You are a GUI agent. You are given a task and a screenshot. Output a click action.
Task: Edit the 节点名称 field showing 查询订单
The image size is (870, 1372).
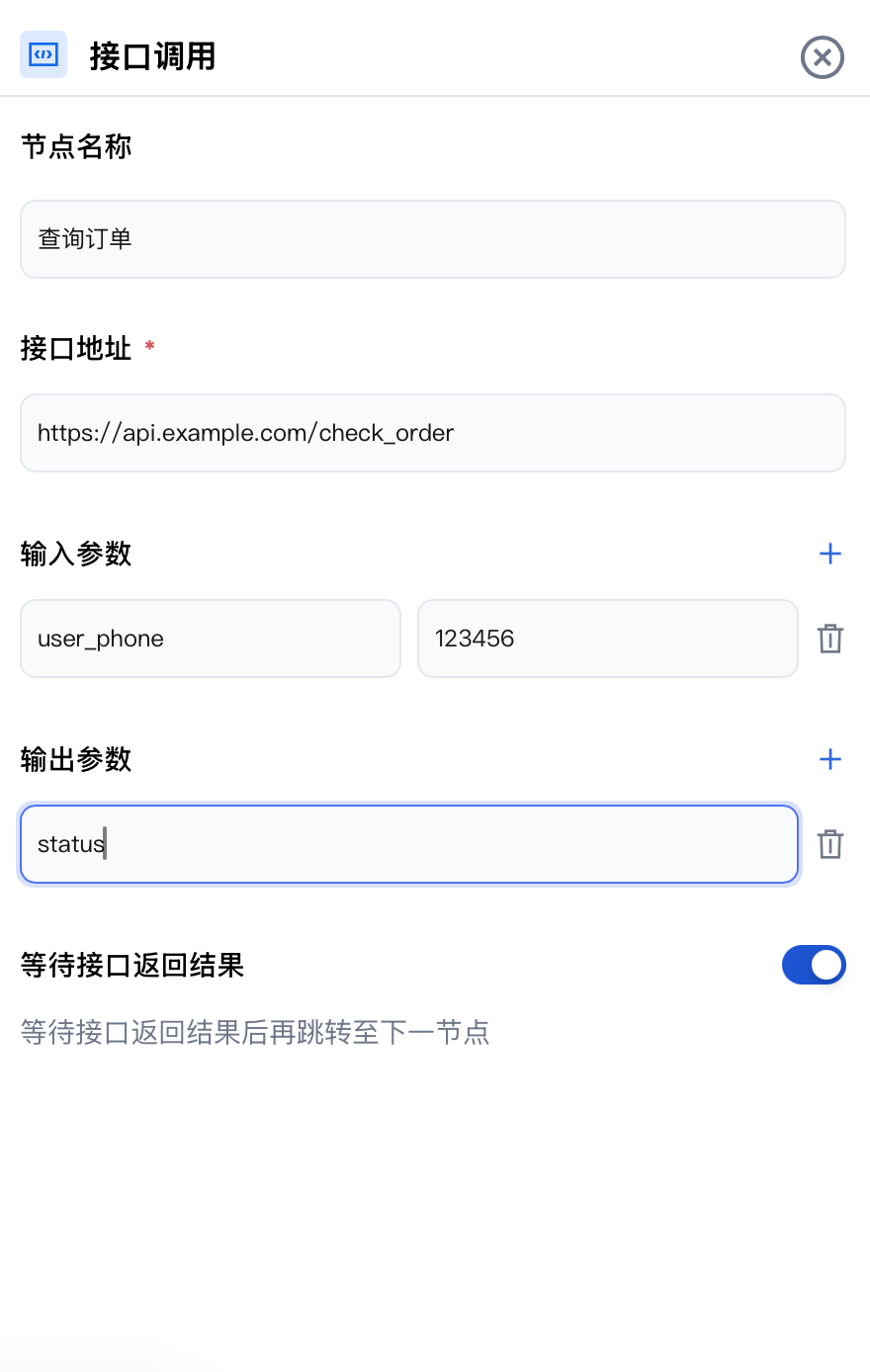pyautogui.click(x=432, y=239)
